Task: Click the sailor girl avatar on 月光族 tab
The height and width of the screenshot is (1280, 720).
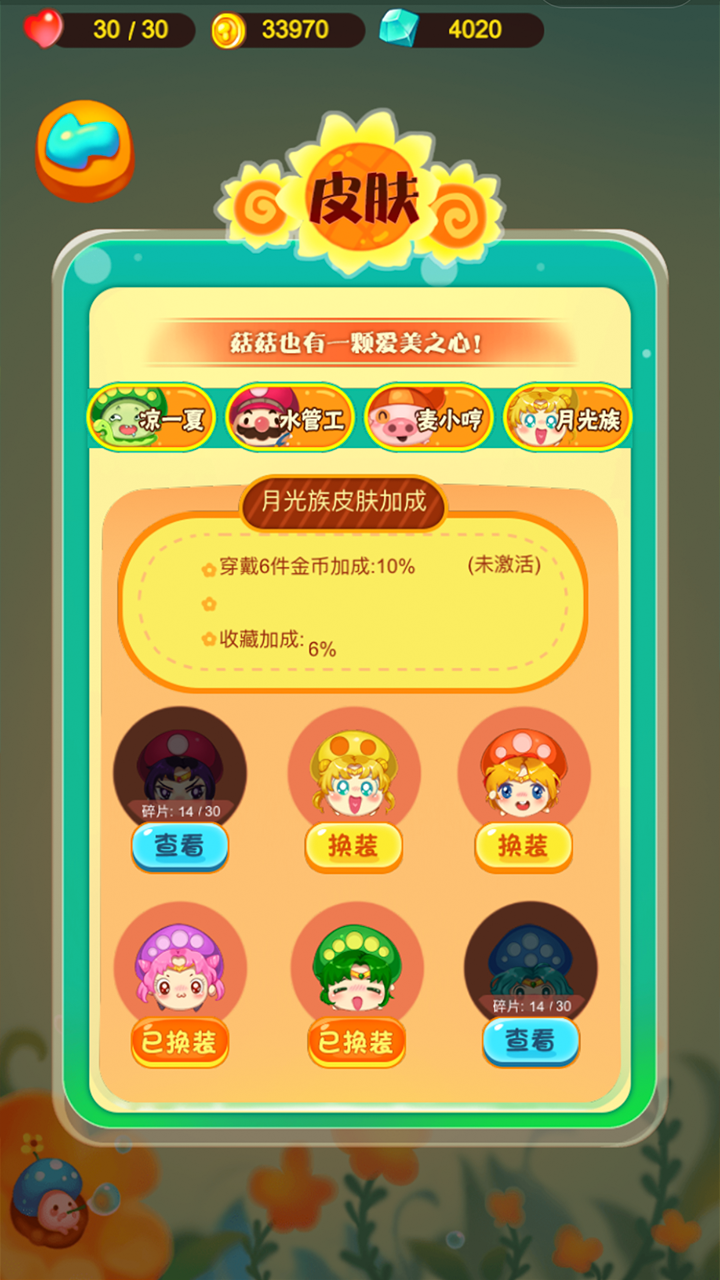Action: coord(537,418)
